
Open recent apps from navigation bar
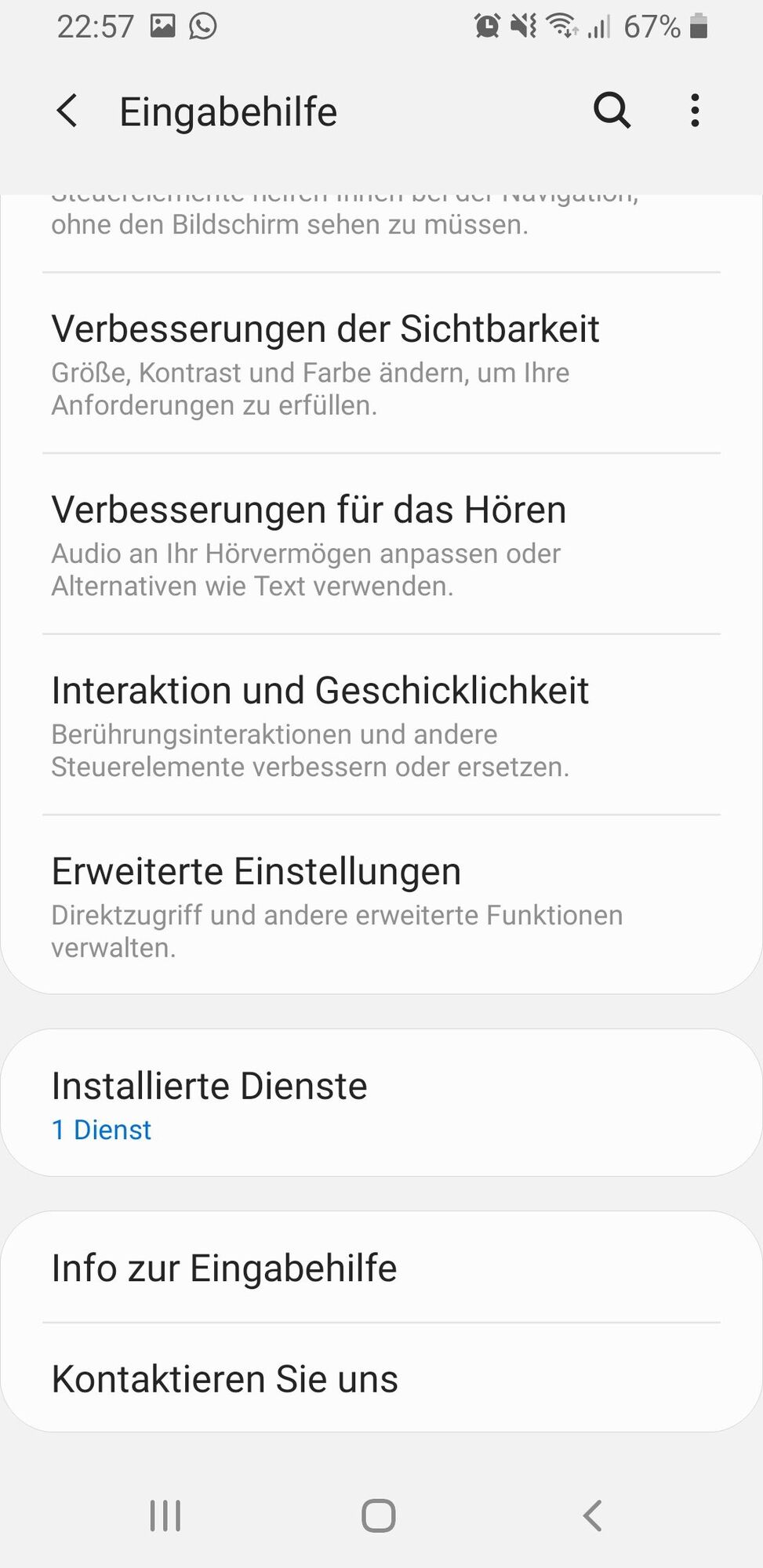click(165, 1515)
